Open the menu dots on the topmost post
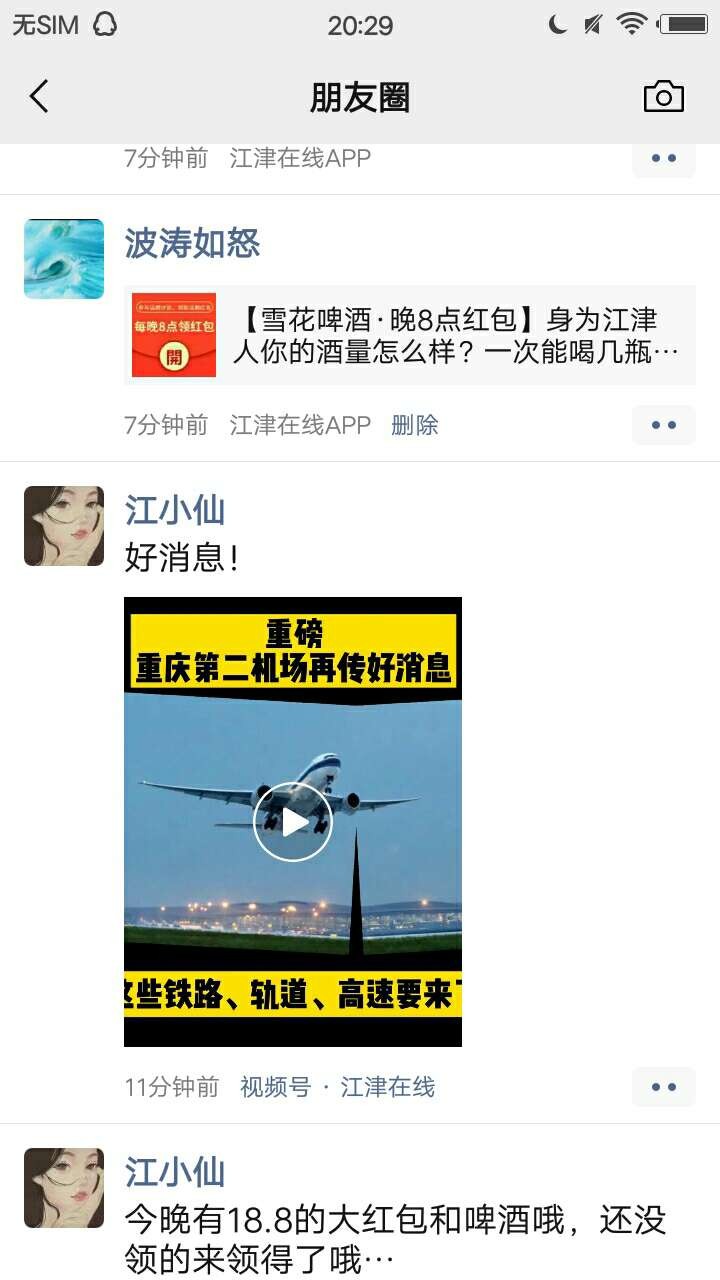The image size is (720, 1280). click(663, 158)
